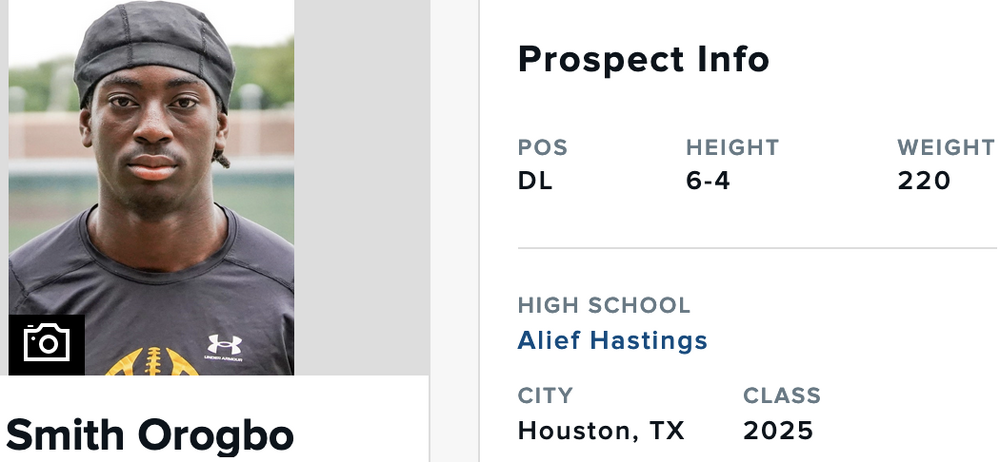1000x462 pixels.
Task: Open the Alief Hastings high school link
Action: tap(612, 340)
